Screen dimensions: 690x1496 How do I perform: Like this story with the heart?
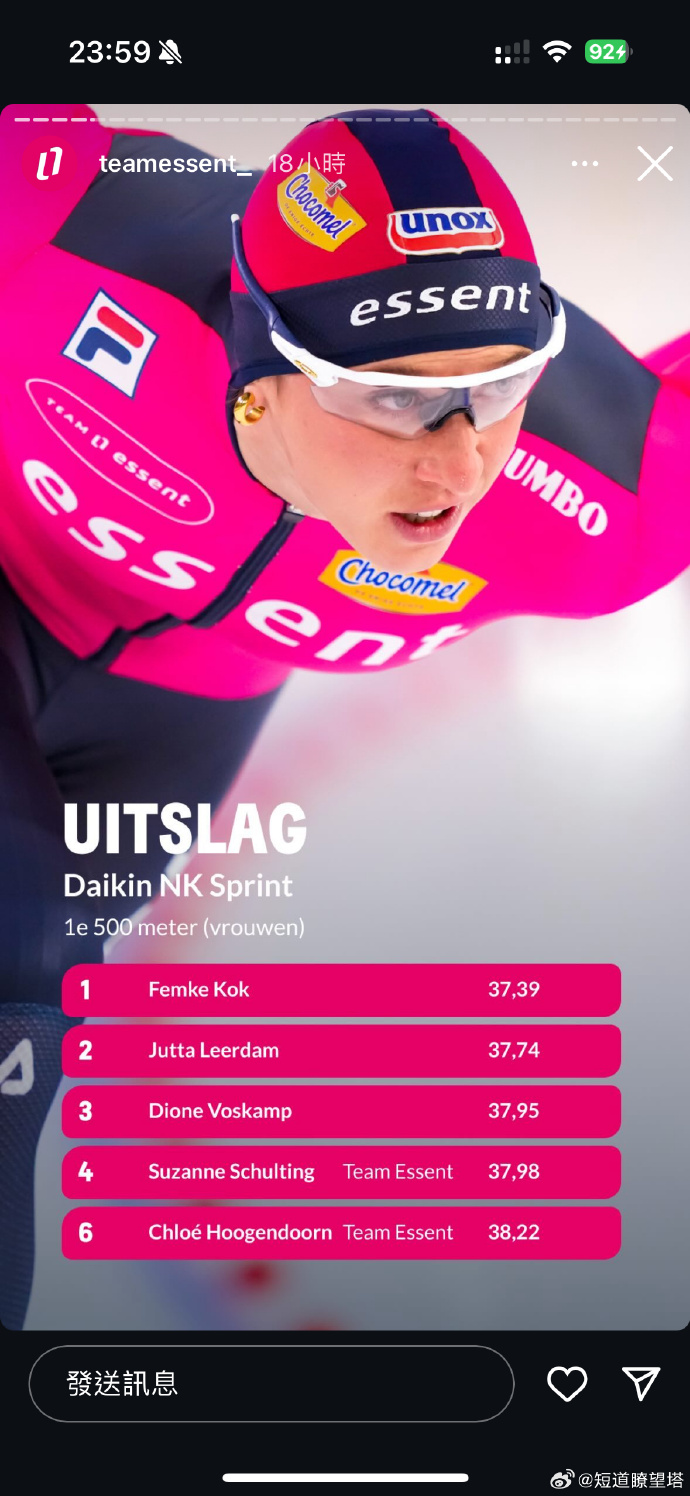tap(567, 1383)
